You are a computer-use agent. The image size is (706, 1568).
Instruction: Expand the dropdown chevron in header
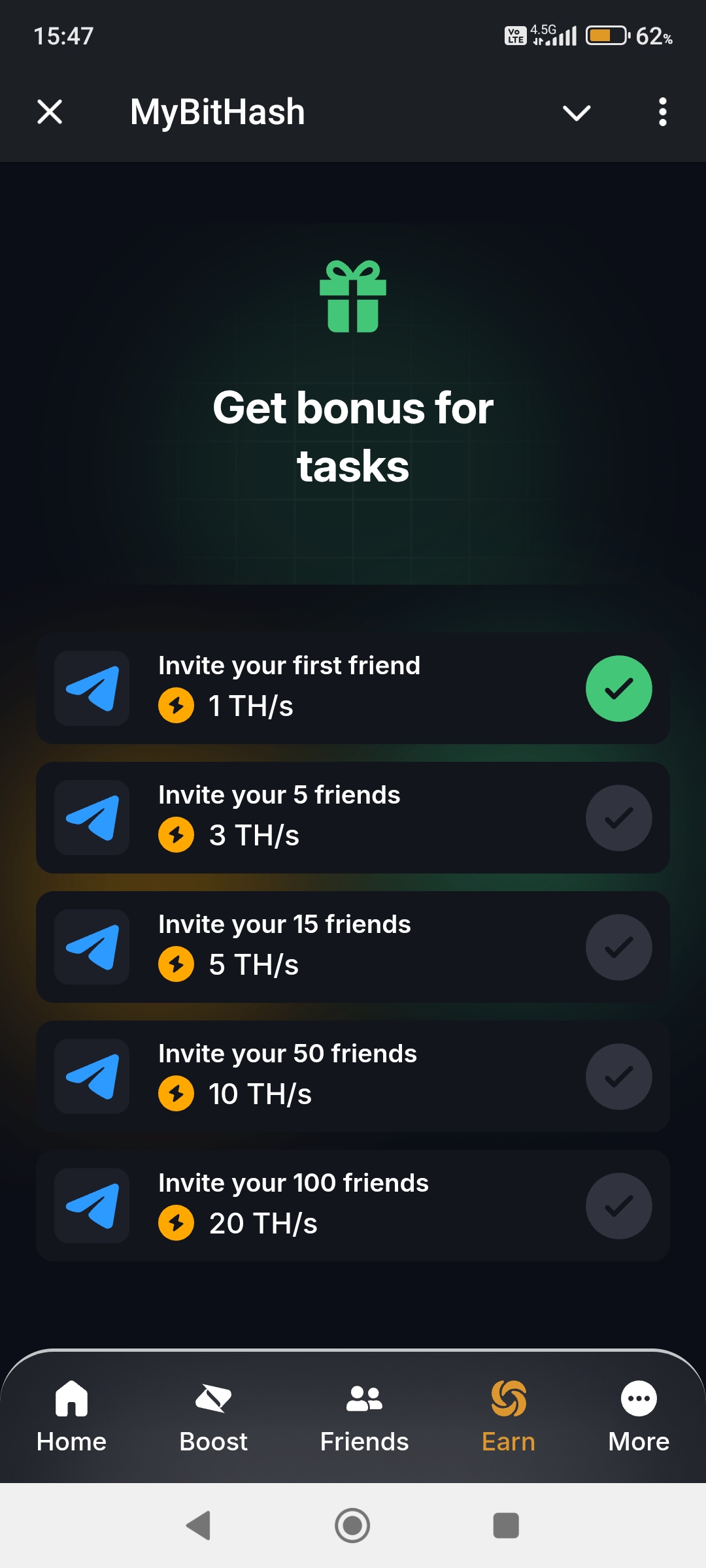click(577, 112)
